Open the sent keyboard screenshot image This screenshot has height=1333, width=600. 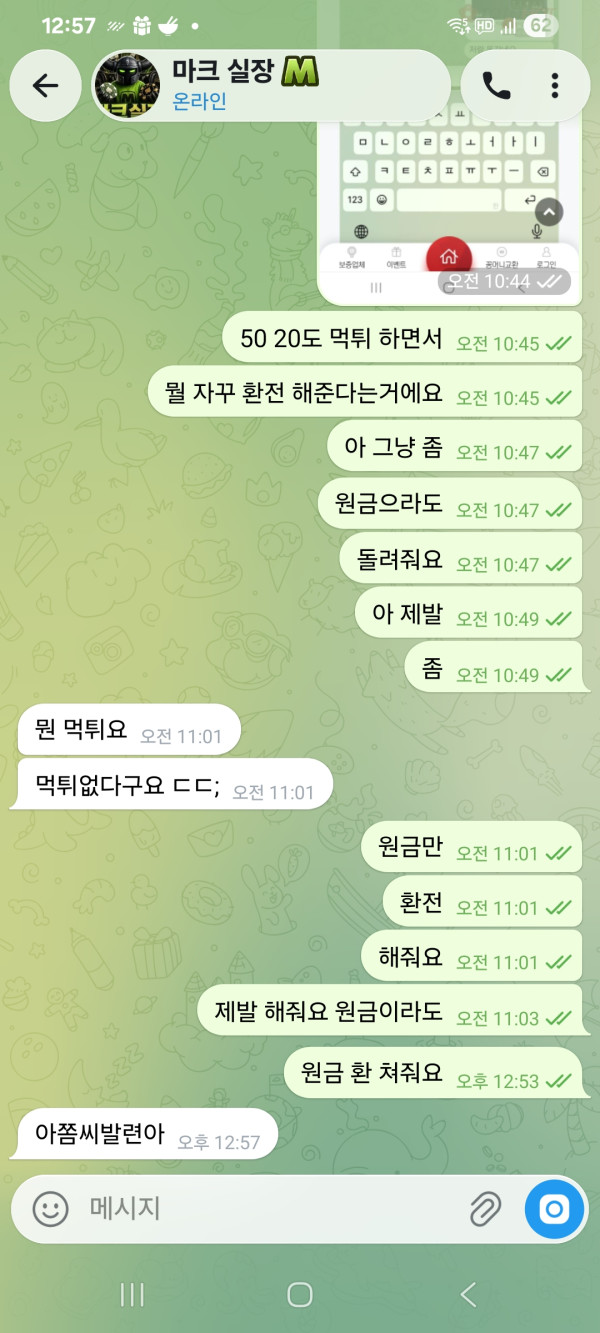tap(449, 201)
